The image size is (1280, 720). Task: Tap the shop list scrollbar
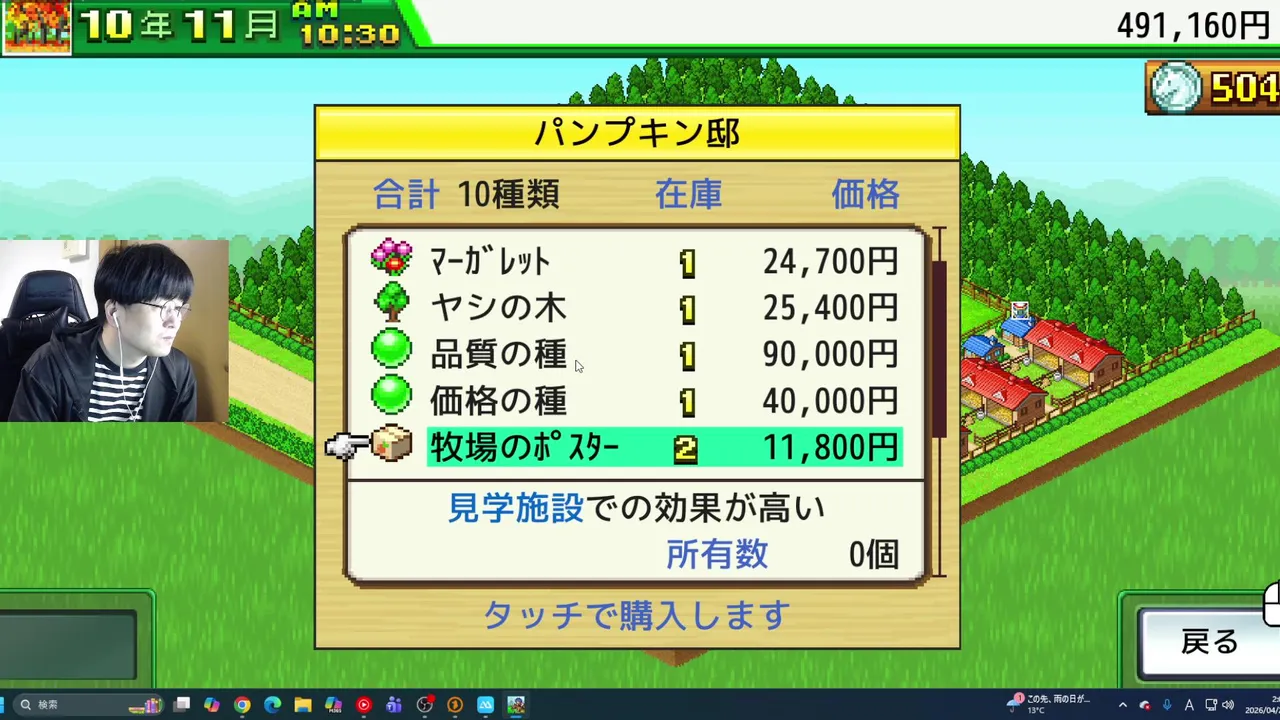(x=939, y=350)
